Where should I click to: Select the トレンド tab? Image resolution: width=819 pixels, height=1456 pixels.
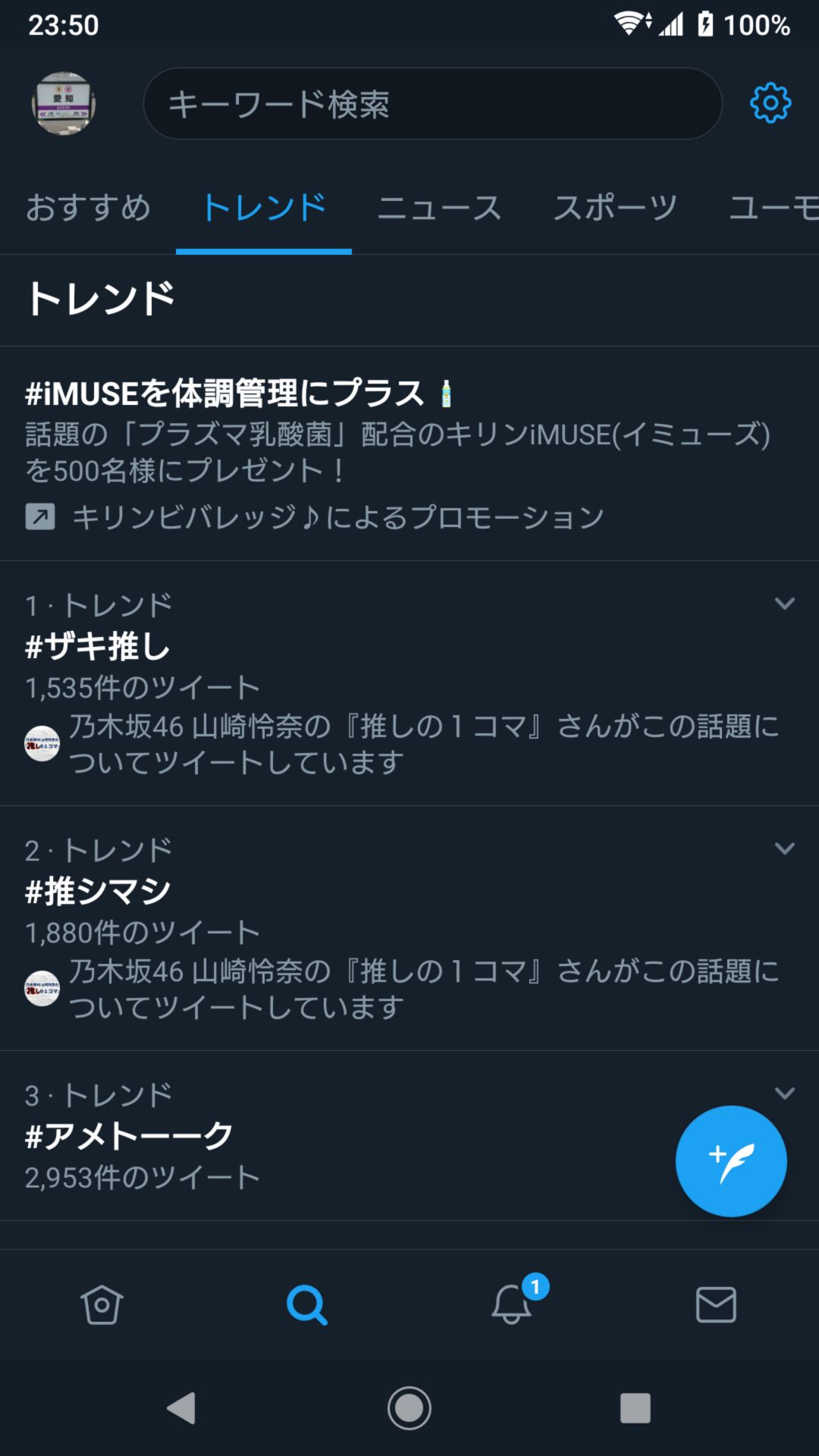(x=264, y=208)
